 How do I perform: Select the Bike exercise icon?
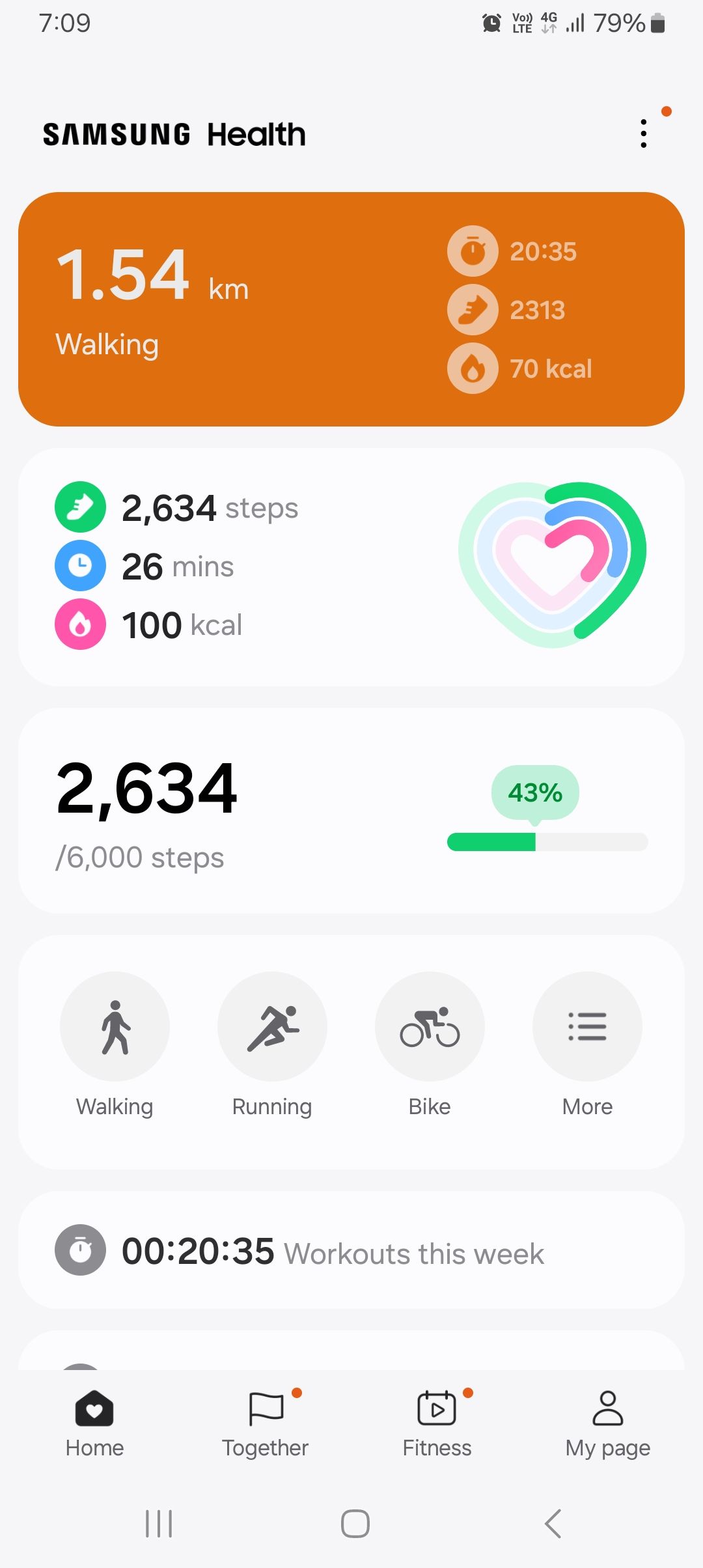pyautogui.click(x=430, y=1026)
